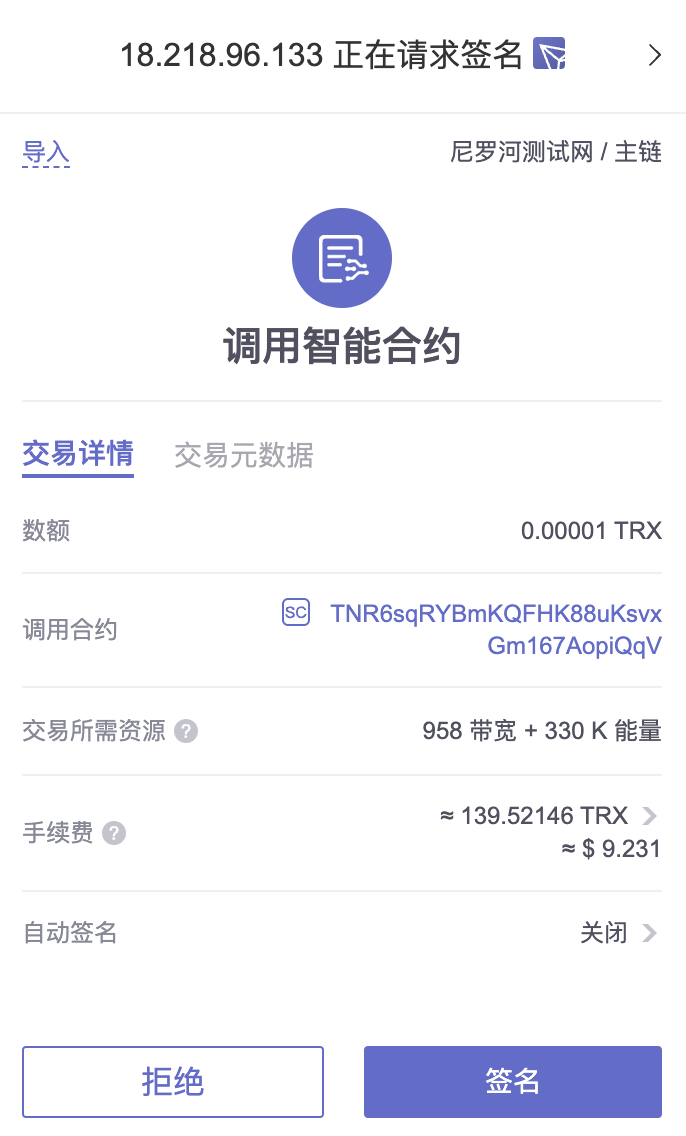The height and width of the screenshot is (1136, 686).
Task: Switch to the 交易元数据 tab
Action: click(x=243, y=456)
